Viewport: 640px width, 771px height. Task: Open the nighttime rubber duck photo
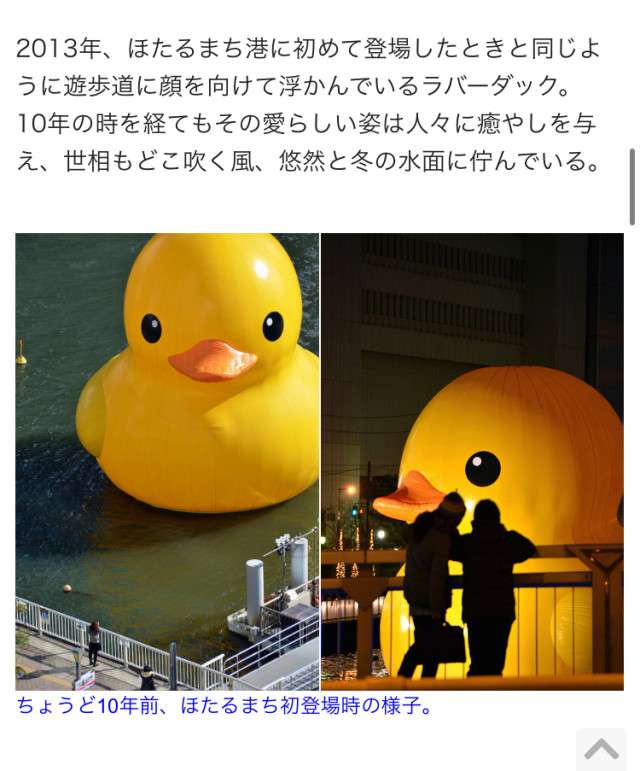tap(472, 461)
